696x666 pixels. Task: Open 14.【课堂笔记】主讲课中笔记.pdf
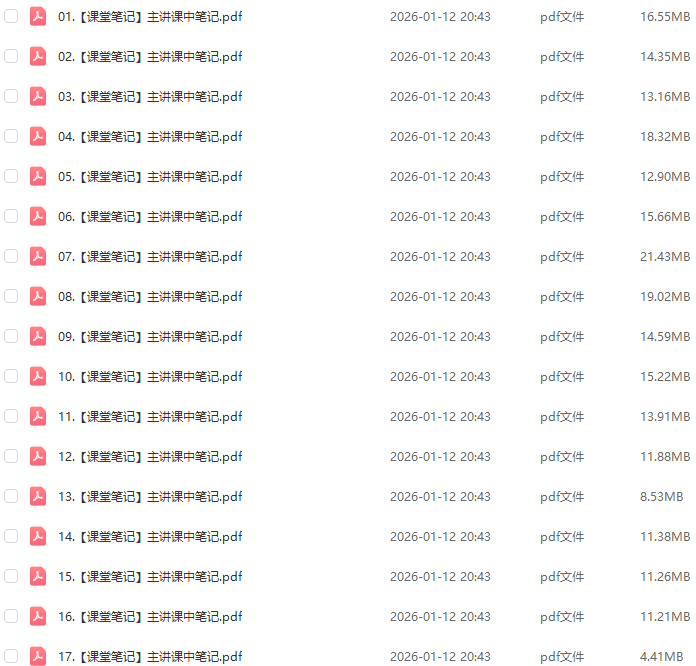[x=150, y=537]
